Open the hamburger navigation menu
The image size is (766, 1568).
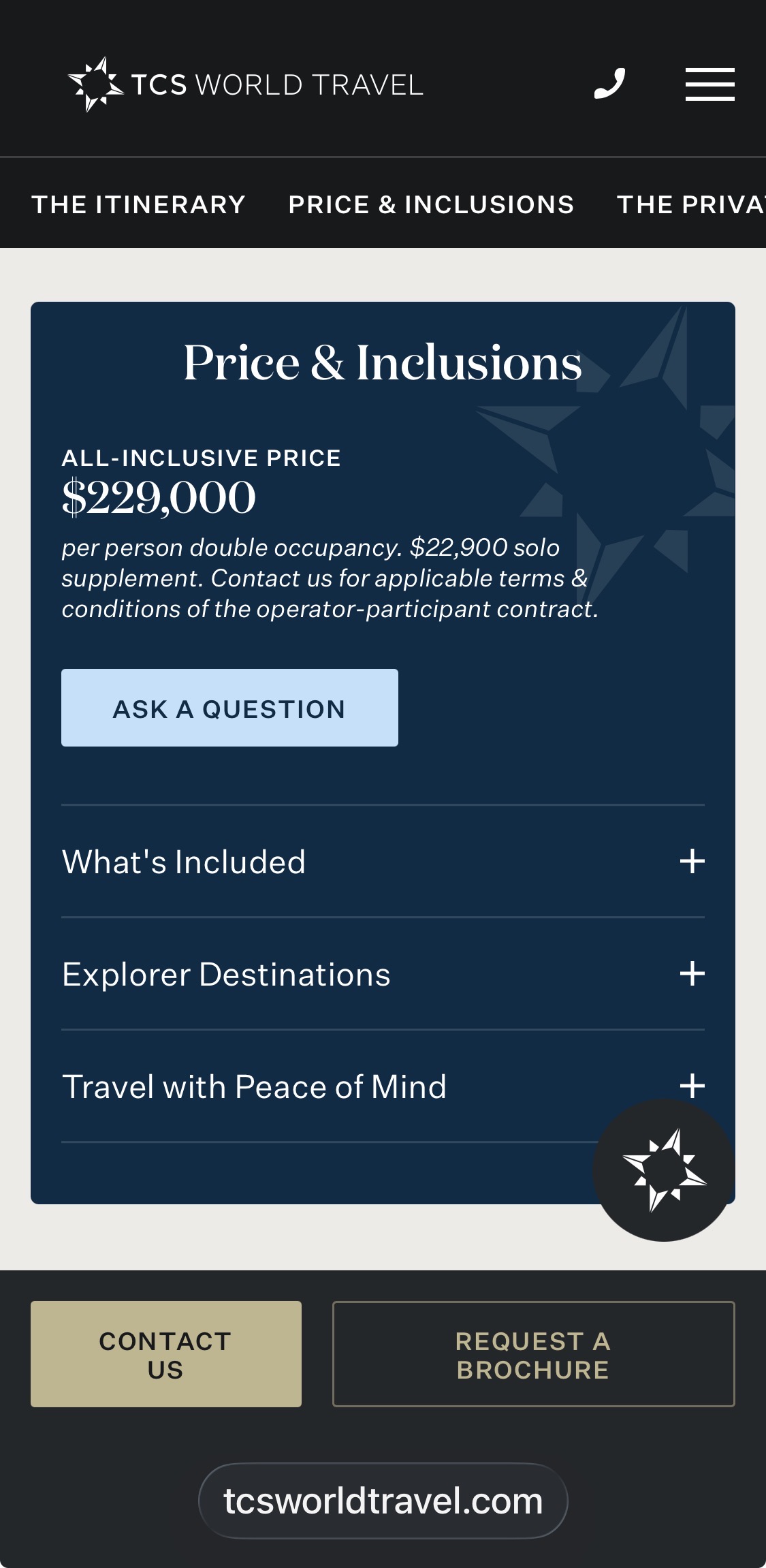coord(709,84)
